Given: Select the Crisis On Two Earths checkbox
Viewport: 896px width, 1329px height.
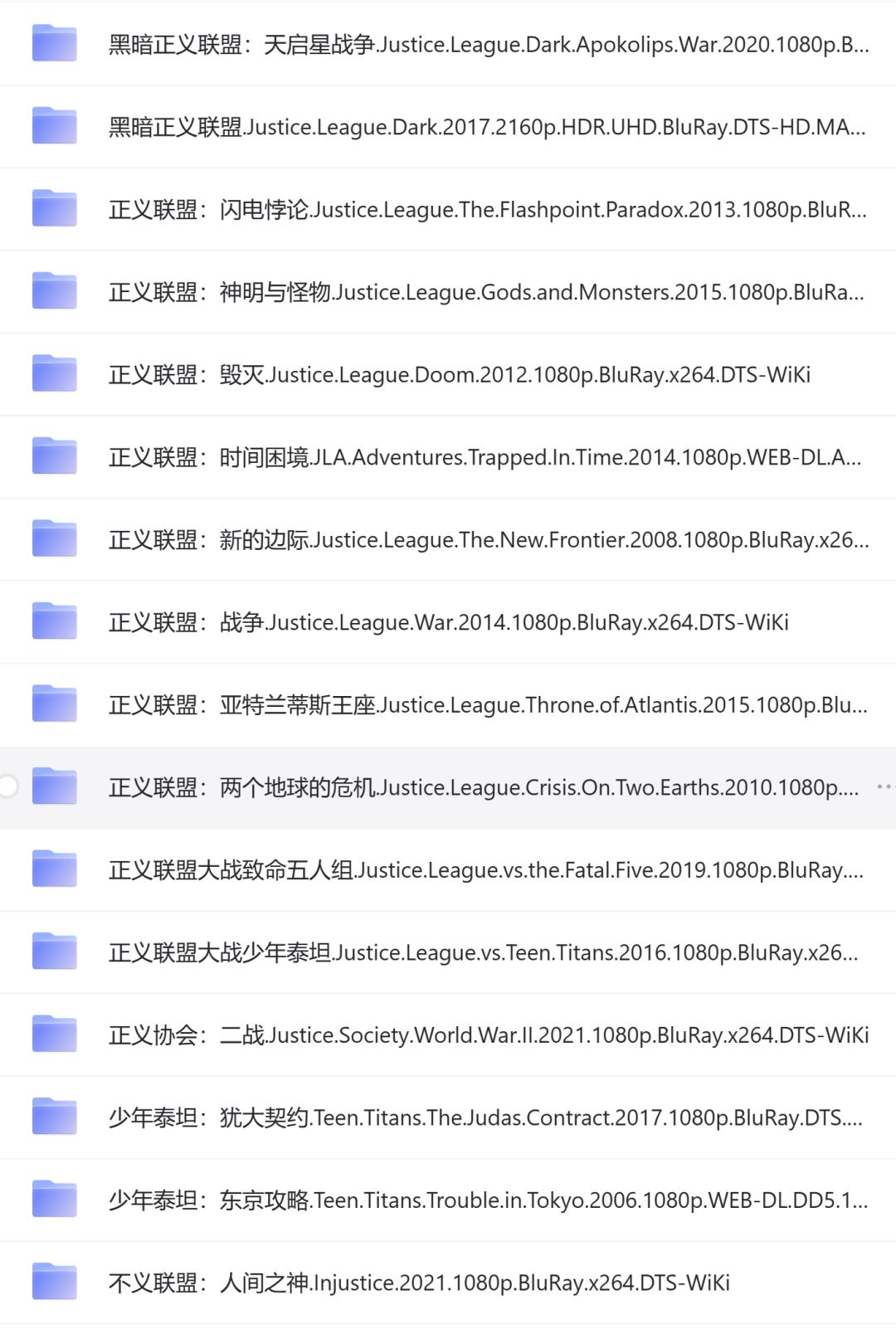Looking at the screenshot, I should (x=8, y=786).
